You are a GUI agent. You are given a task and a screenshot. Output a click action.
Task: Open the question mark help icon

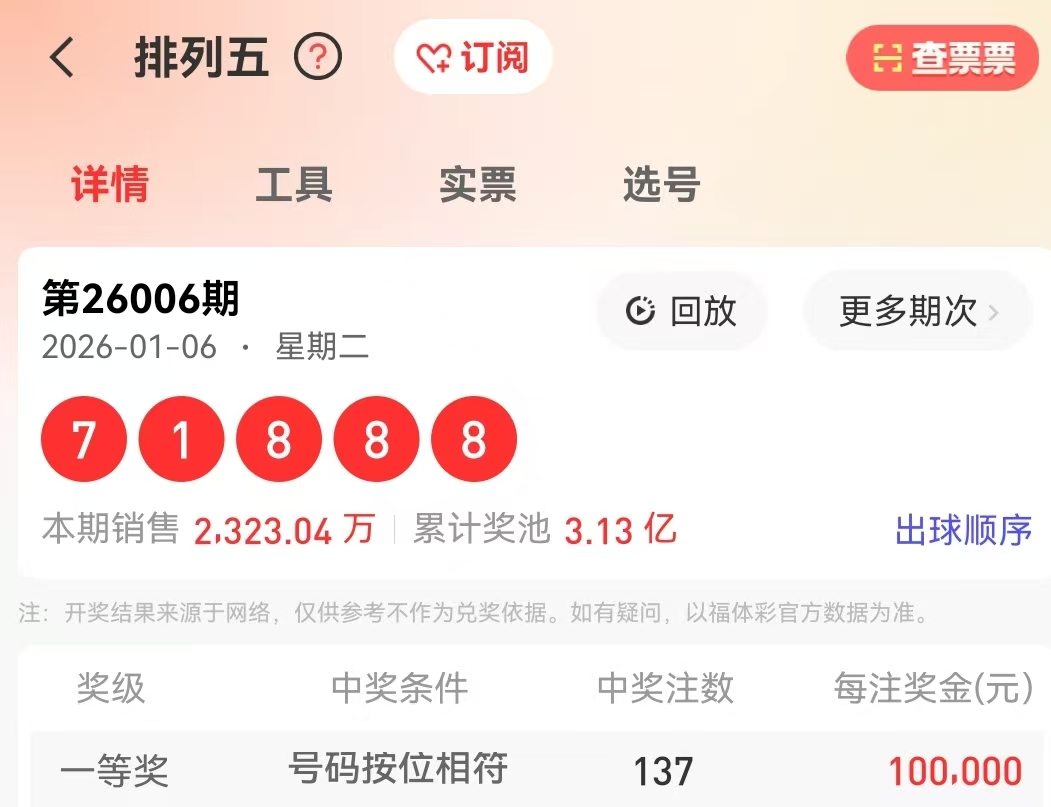tap(318, 58)
